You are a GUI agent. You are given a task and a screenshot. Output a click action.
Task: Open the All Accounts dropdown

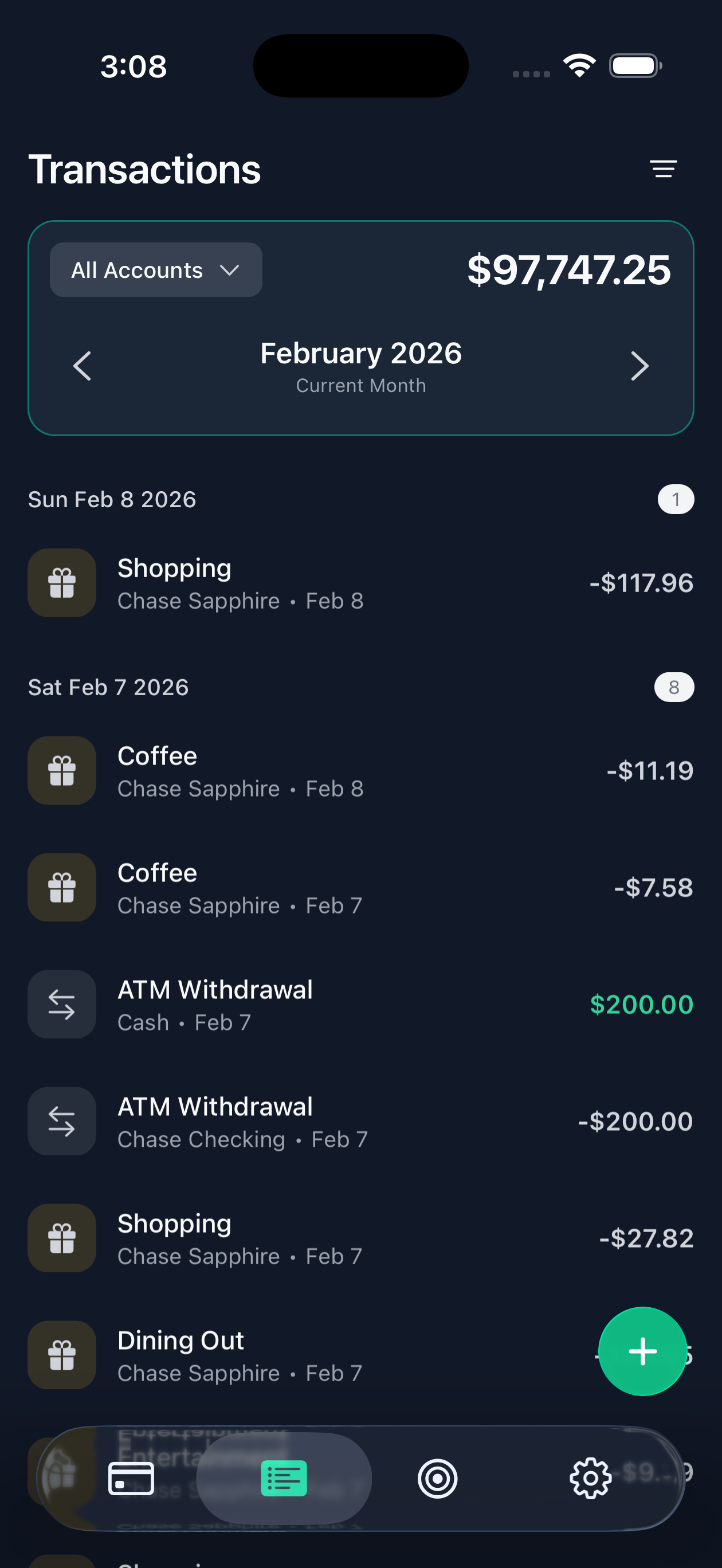click(156, 270)
